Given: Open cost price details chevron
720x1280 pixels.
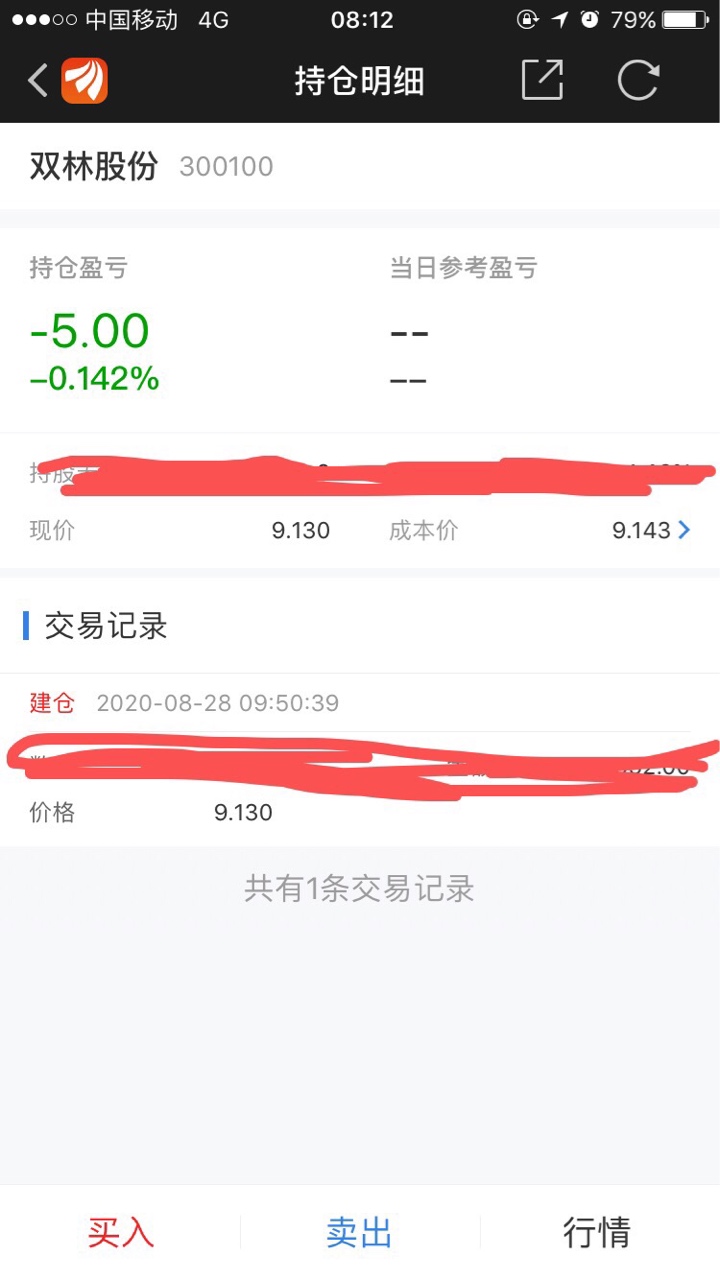Looking at the screenshot, I should [x=684, y=530].
